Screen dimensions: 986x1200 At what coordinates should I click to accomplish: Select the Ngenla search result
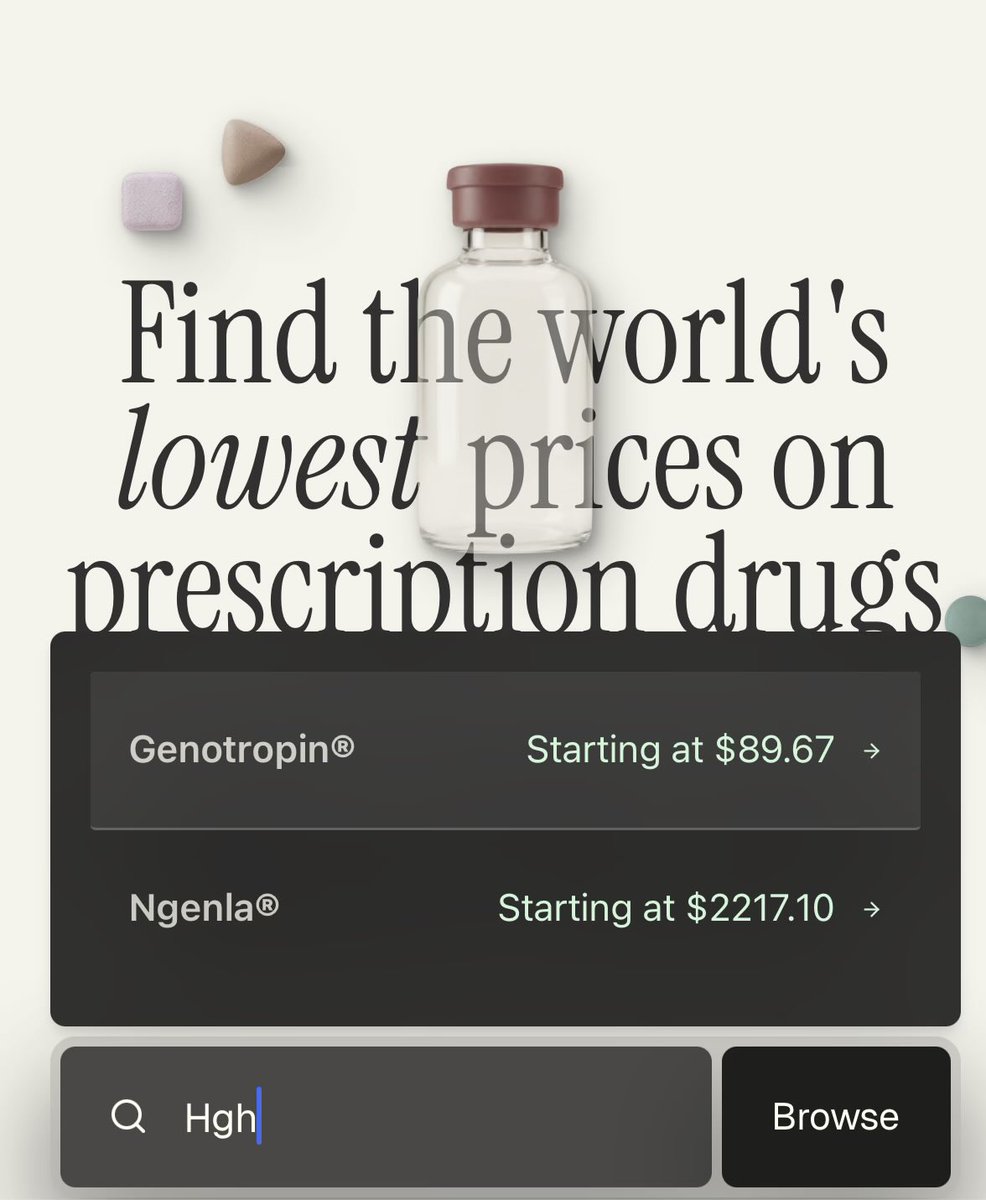tap(505, 909)
